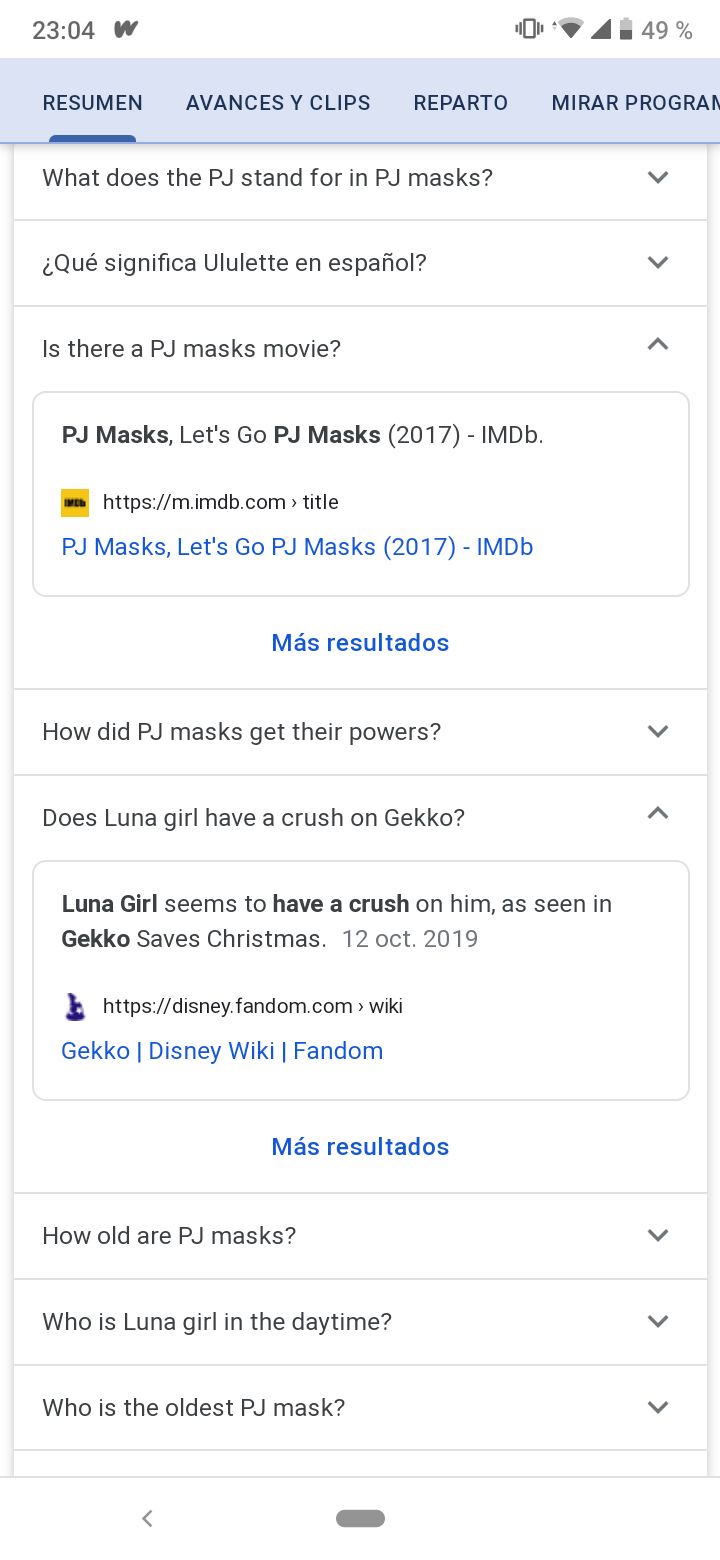Open the Gekko Disney Wiki Fandom link
Screen dimensions: 720x1560
(222, 1051)
